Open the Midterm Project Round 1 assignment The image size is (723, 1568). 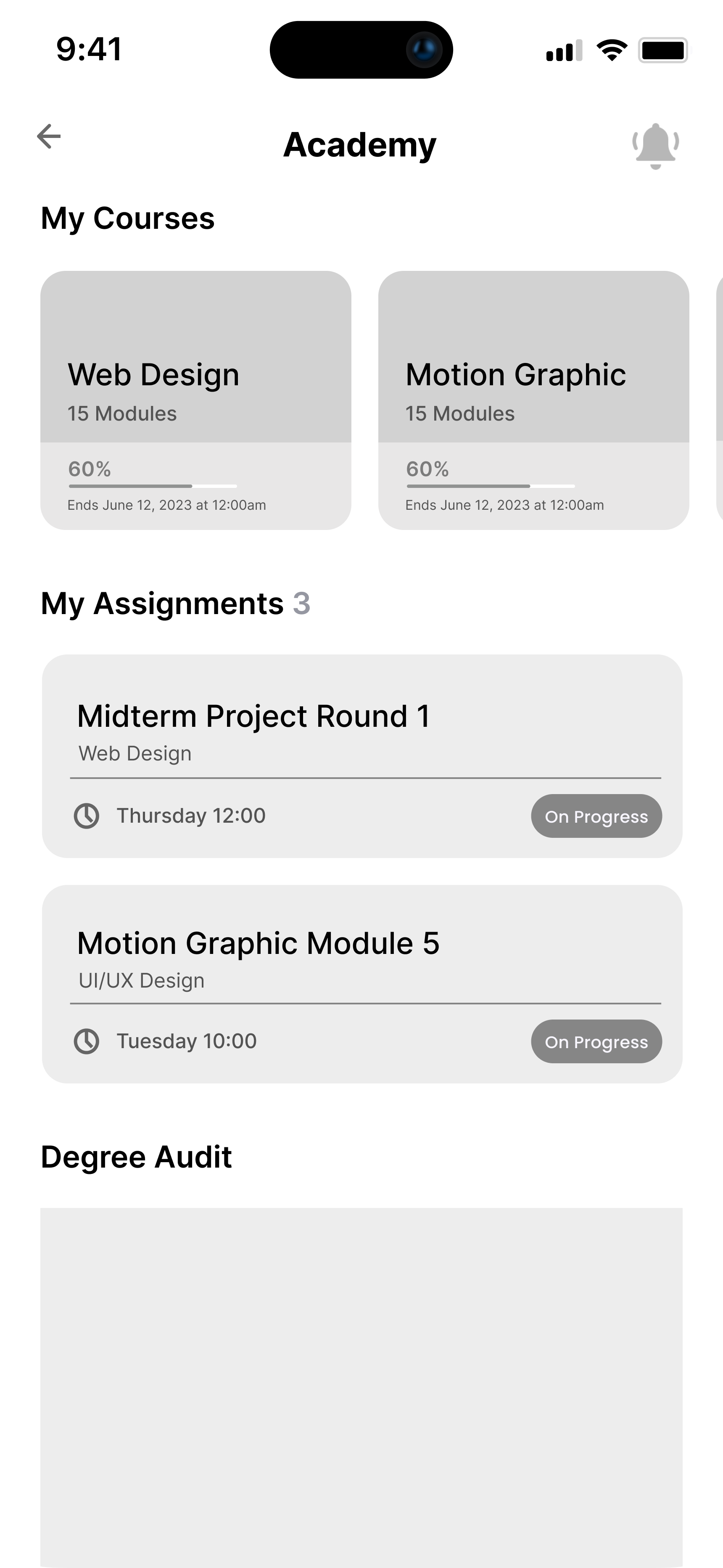coord(361,756)
